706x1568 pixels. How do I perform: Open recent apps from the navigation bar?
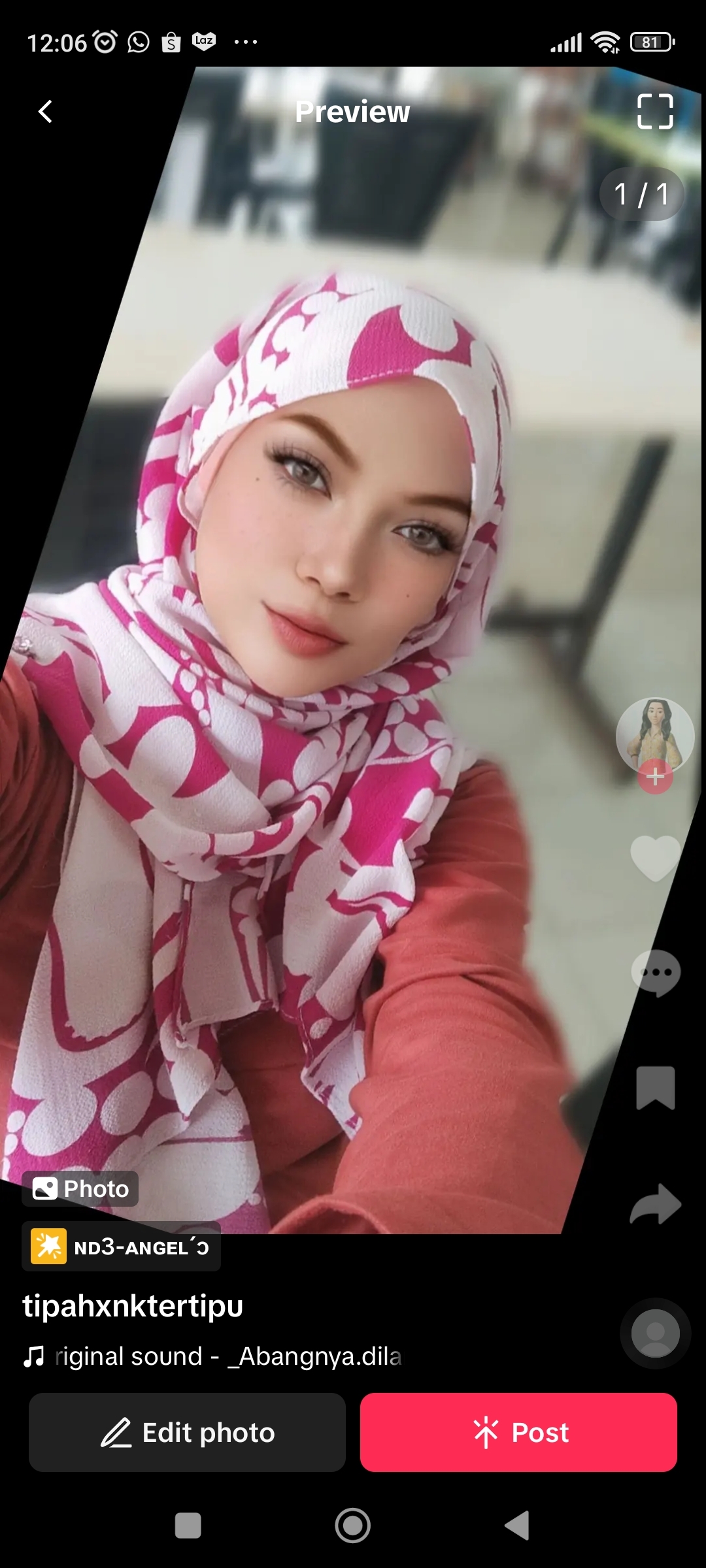188,1526
